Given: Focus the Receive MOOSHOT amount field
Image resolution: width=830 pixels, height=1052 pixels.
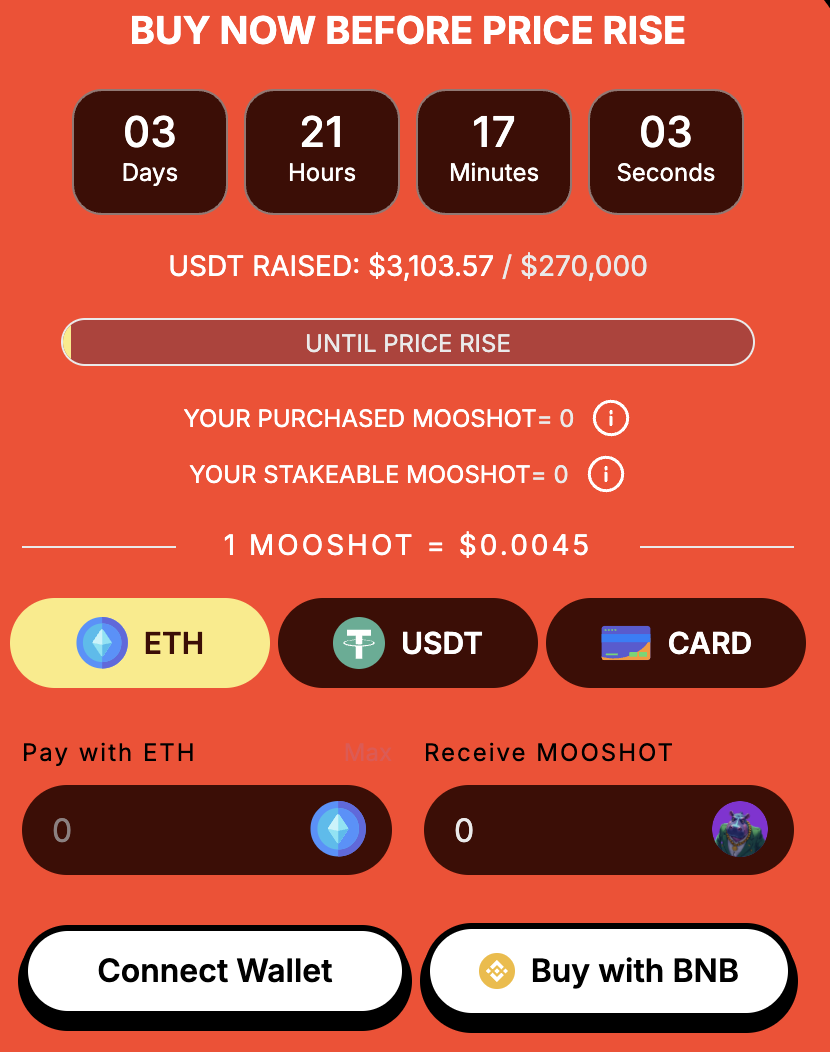Looking at the screenshot, I should pyautogui.click(x=570, y=830).
